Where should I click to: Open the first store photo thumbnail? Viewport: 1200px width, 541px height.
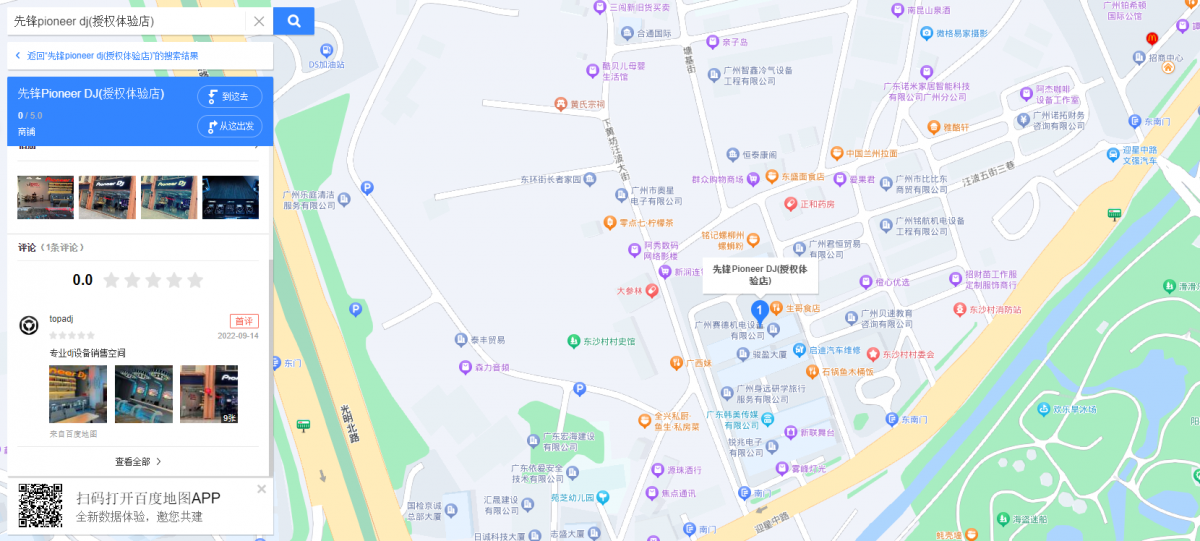45,197
